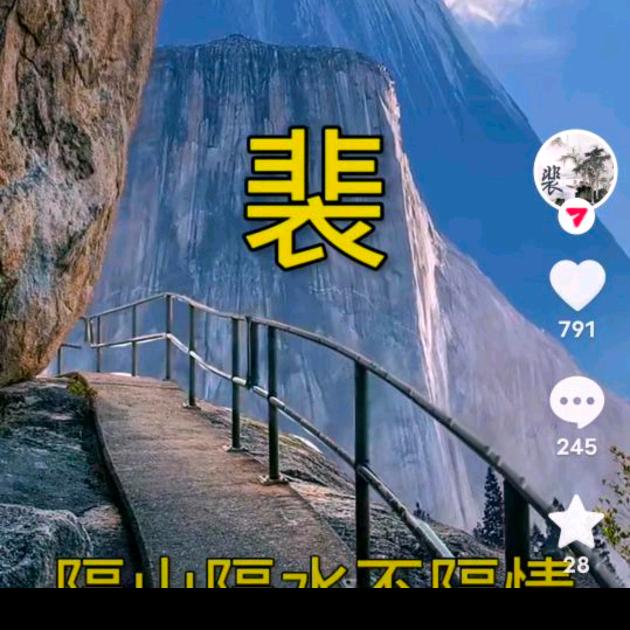
Task: Open the comments bubble
Action: point(577,402)
